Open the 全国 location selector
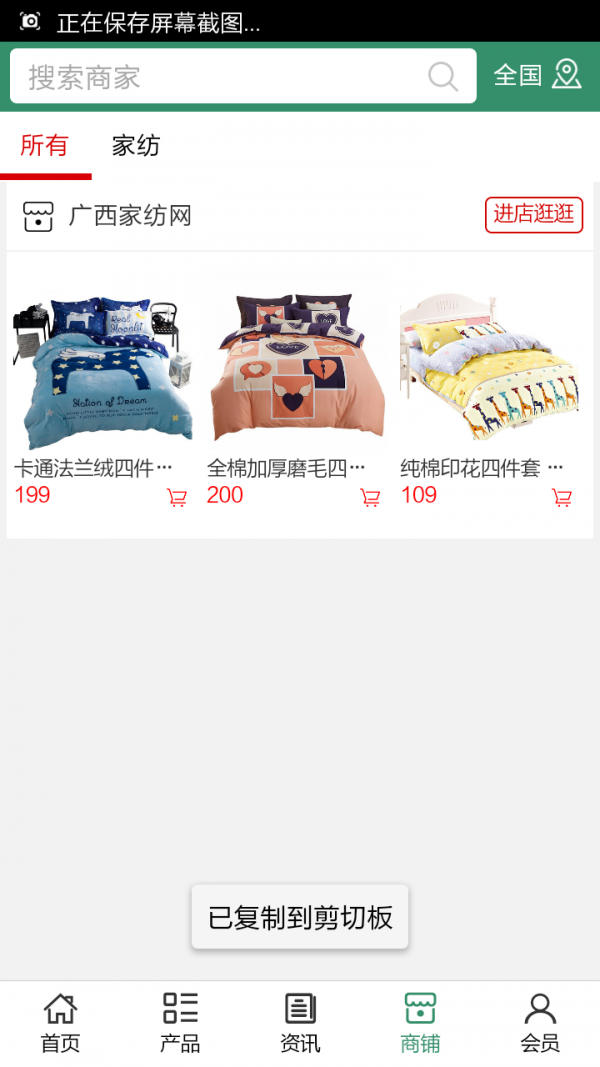 coord(537,75)
